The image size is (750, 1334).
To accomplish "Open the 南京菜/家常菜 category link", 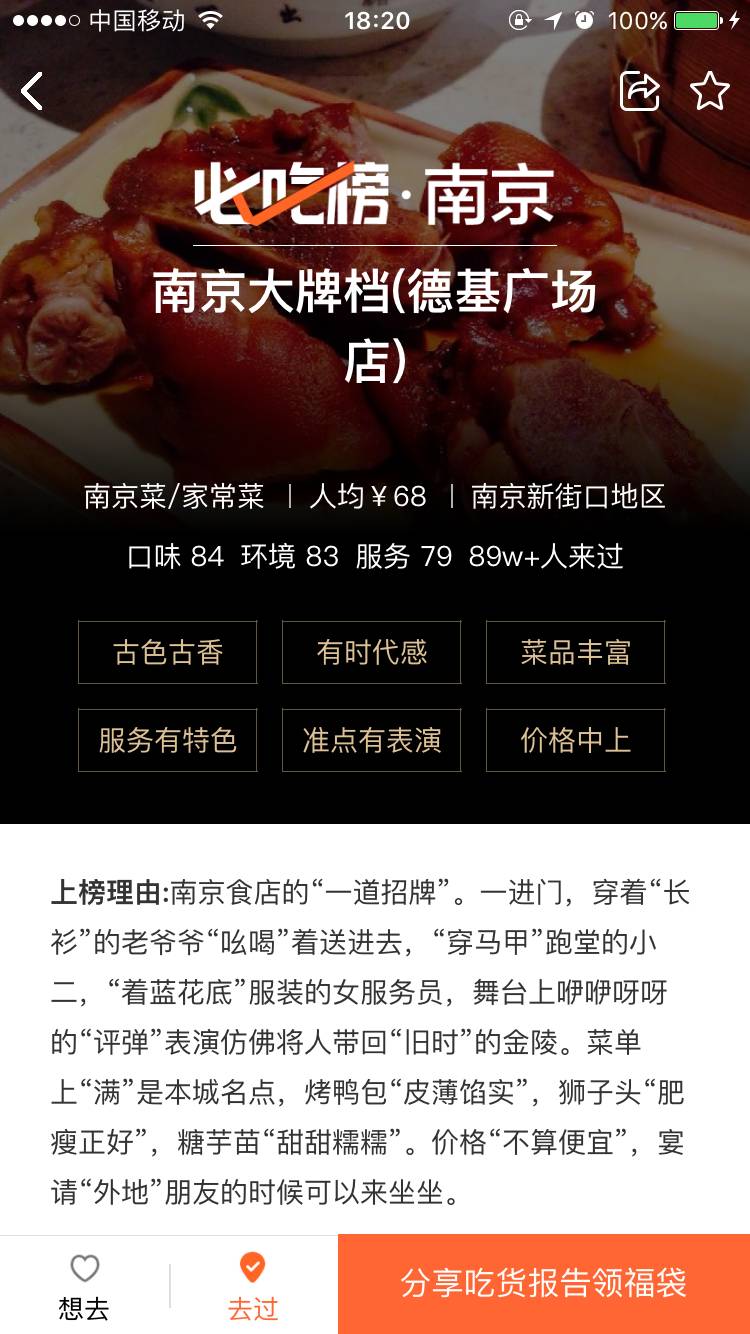I will [x=173, y=497].
